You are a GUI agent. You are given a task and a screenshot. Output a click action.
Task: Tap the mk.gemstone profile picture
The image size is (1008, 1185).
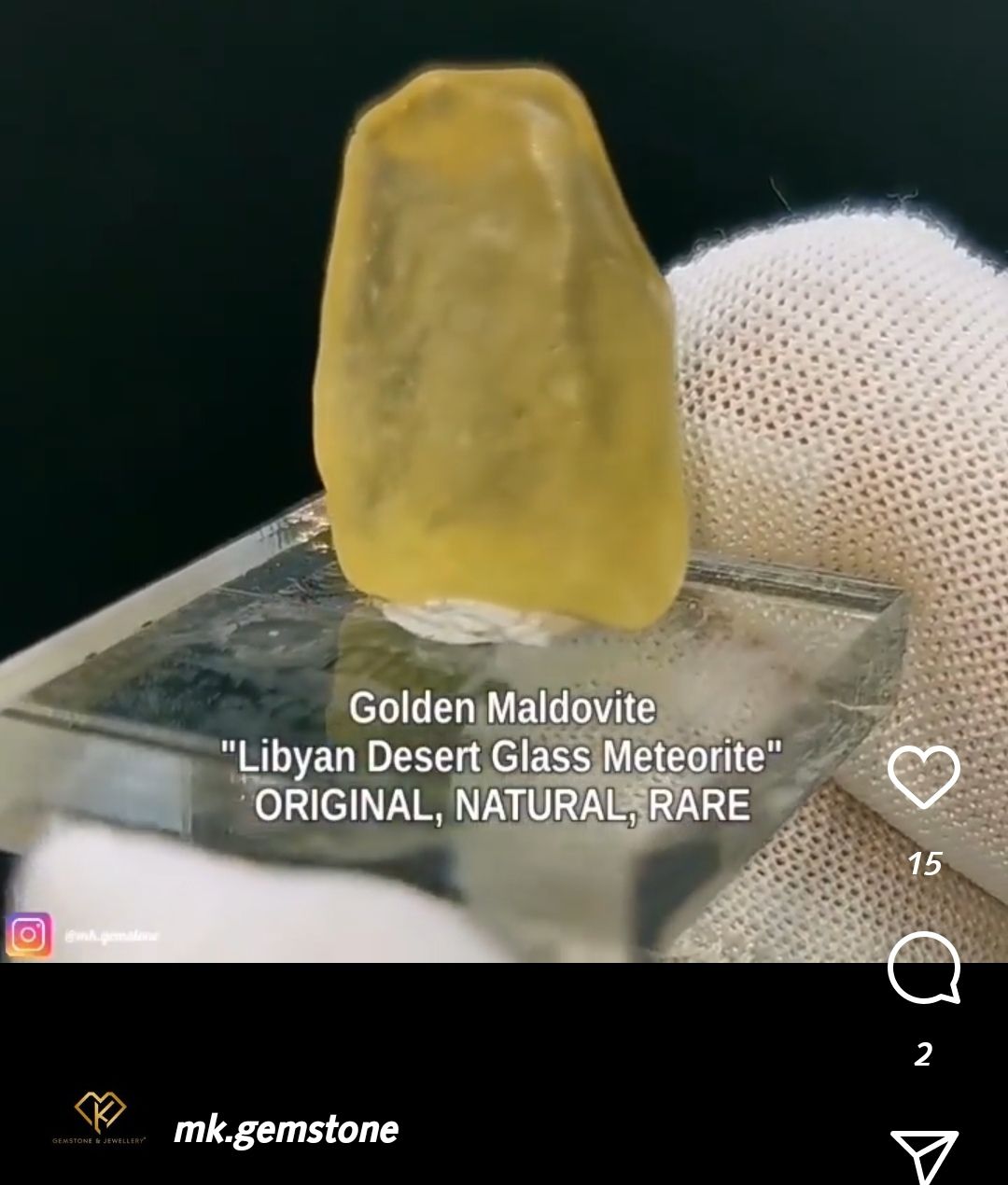99,1118
